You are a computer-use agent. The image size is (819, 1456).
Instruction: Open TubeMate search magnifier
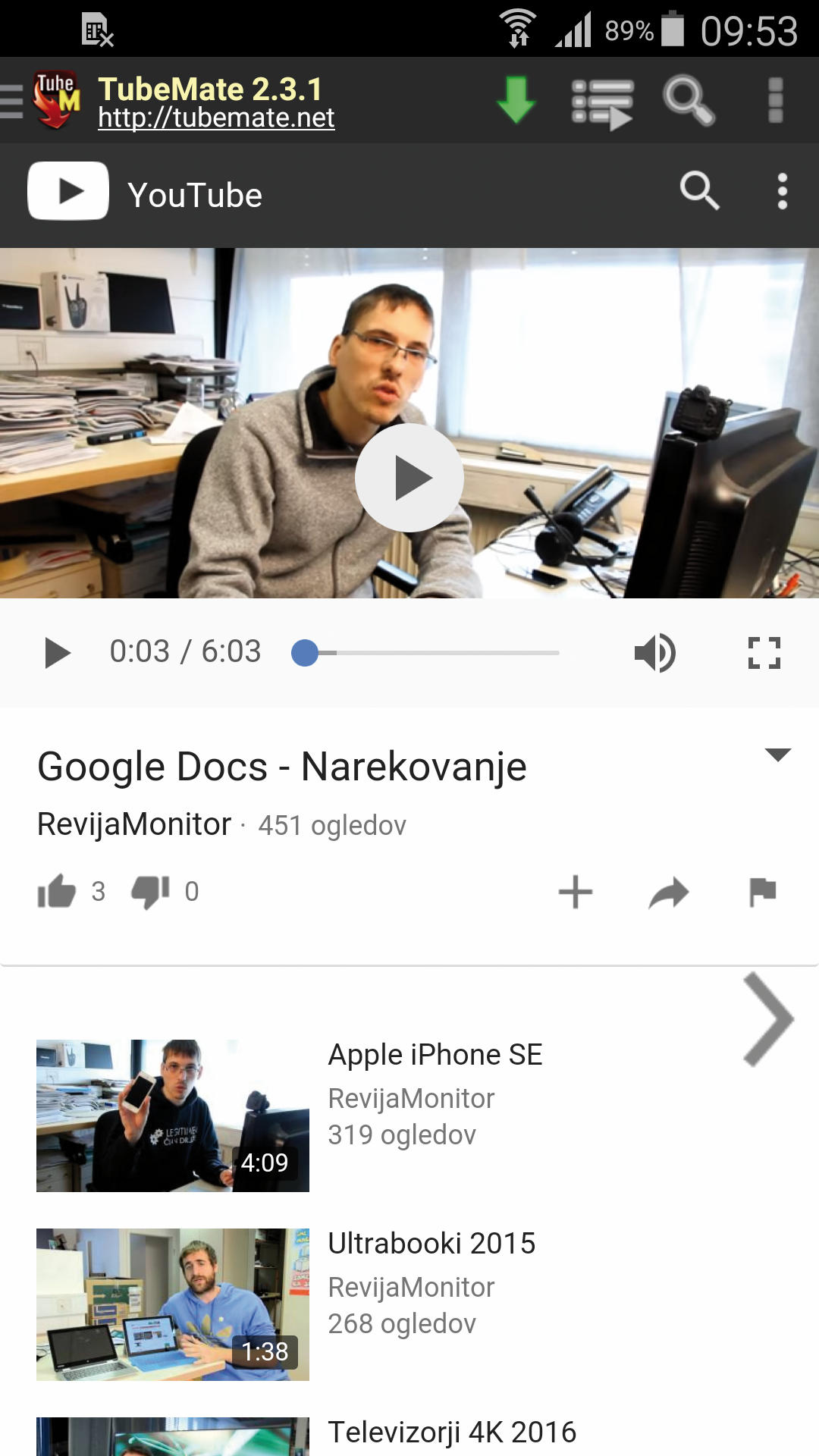(688, 100)
